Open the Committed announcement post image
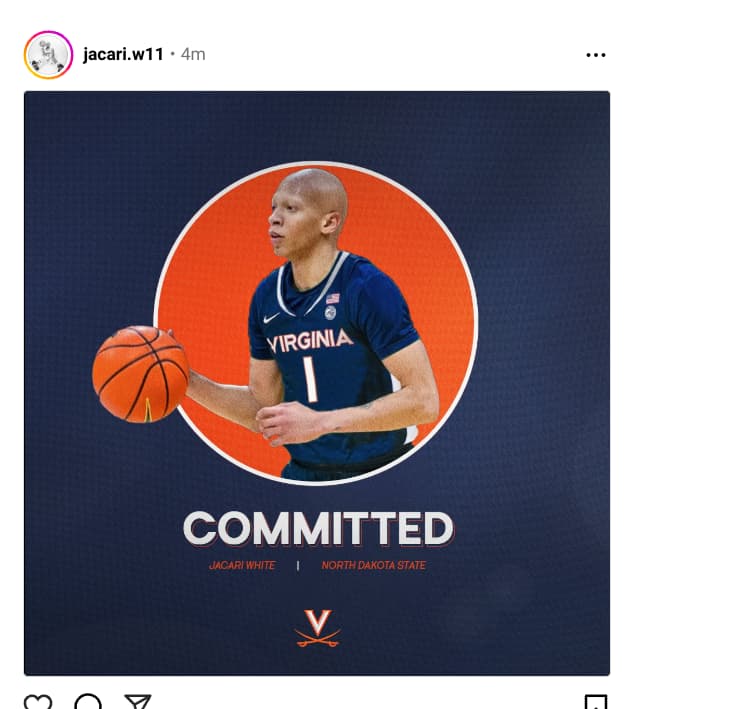The height and width of the screenshot is (709, 754). click(317, 383)
